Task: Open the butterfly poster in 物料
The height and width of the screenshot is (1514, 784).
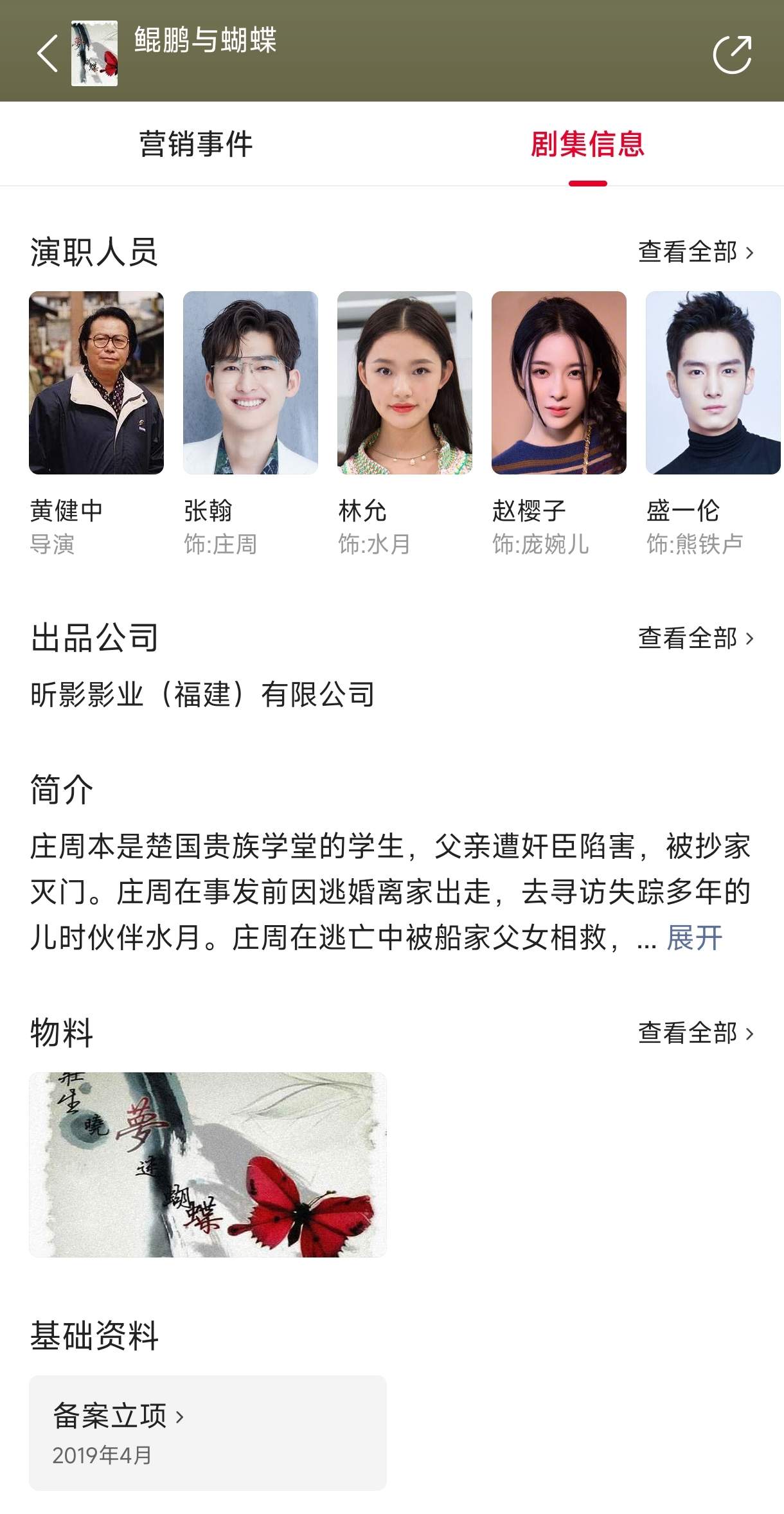Action: point(208,1164)
